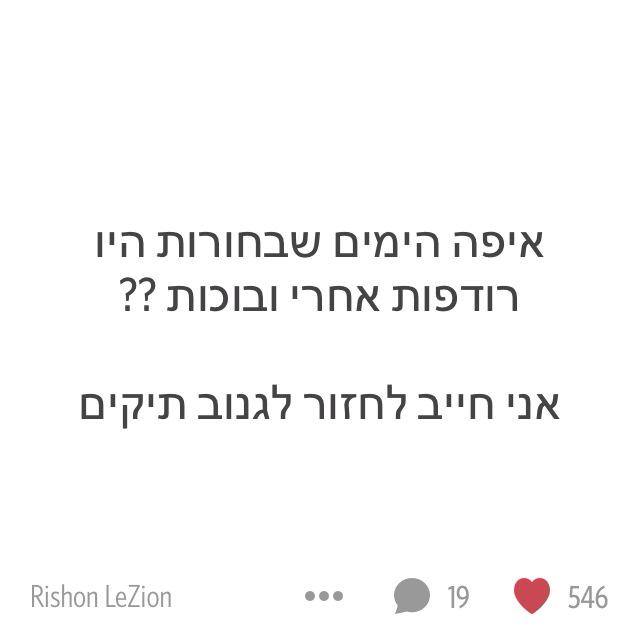The width and height of the screenshot is (640, 640).
Task: Like the post with the heart
Action: pyautogui.click(x=532, y=597)
